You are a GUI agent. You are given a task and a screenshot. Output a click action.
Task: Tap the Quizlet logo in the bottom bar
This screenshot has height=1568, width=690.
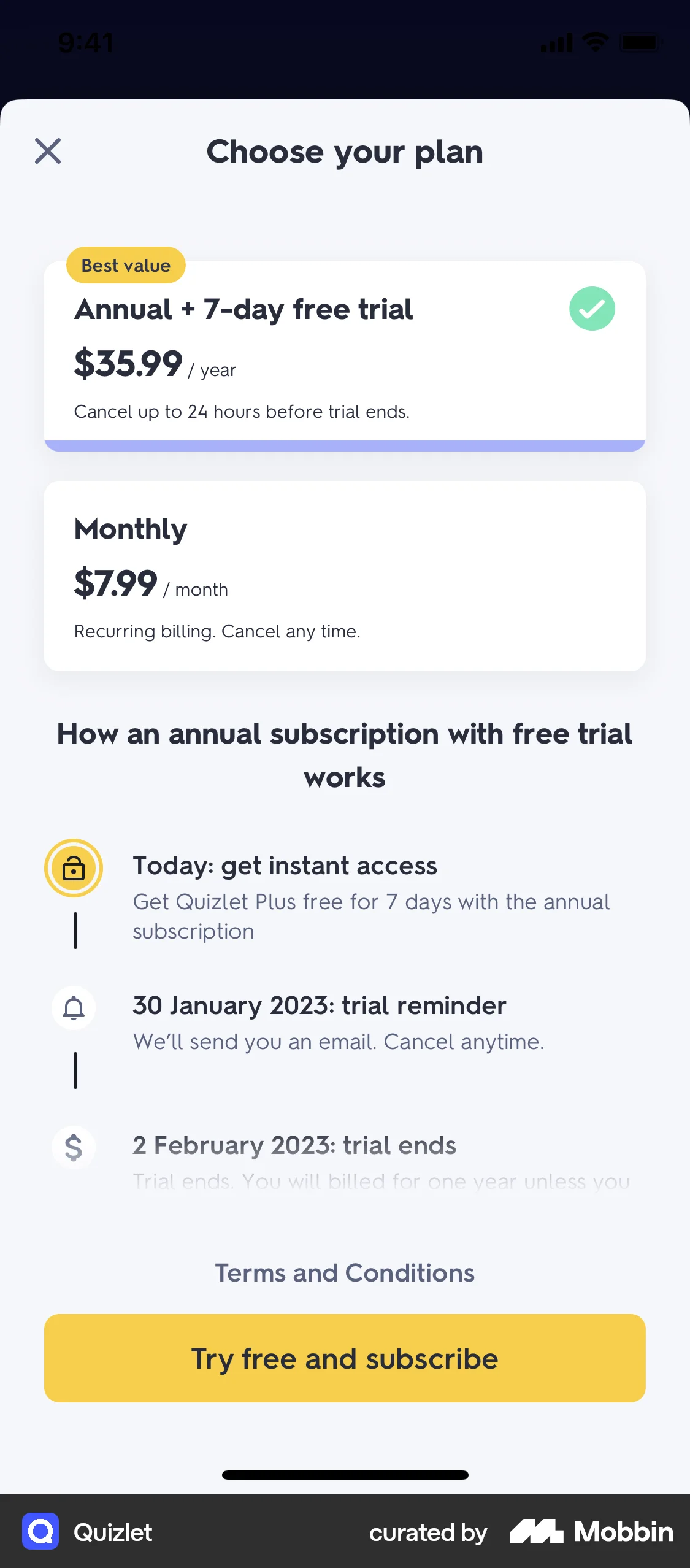40,1532
